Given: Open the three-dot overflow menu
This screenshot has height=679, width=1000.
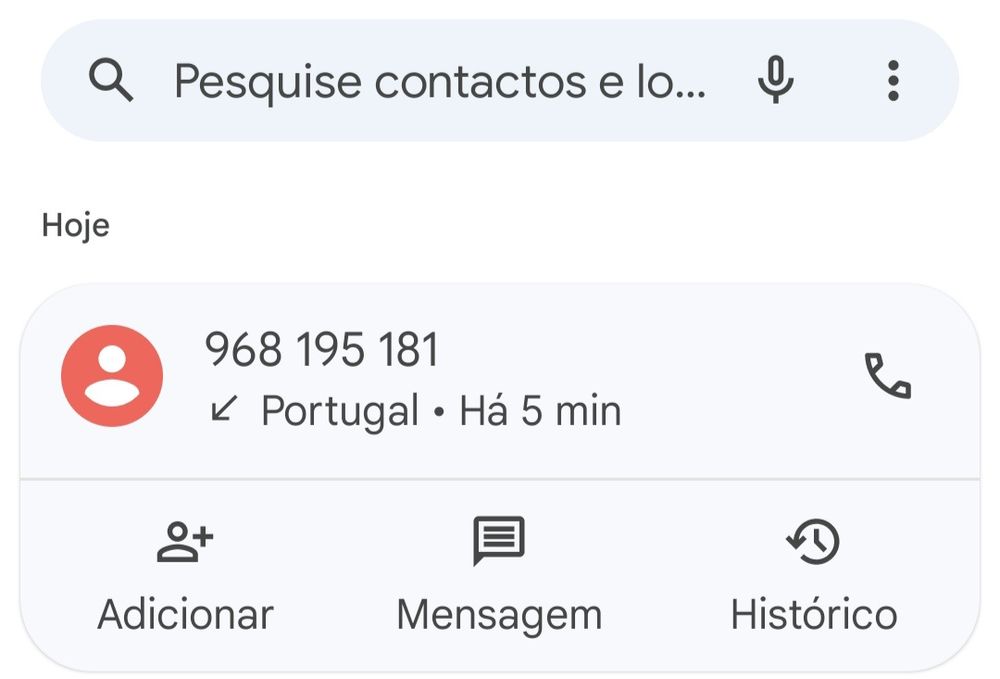Looking at the screenshot, I should [x=893, y=80].
